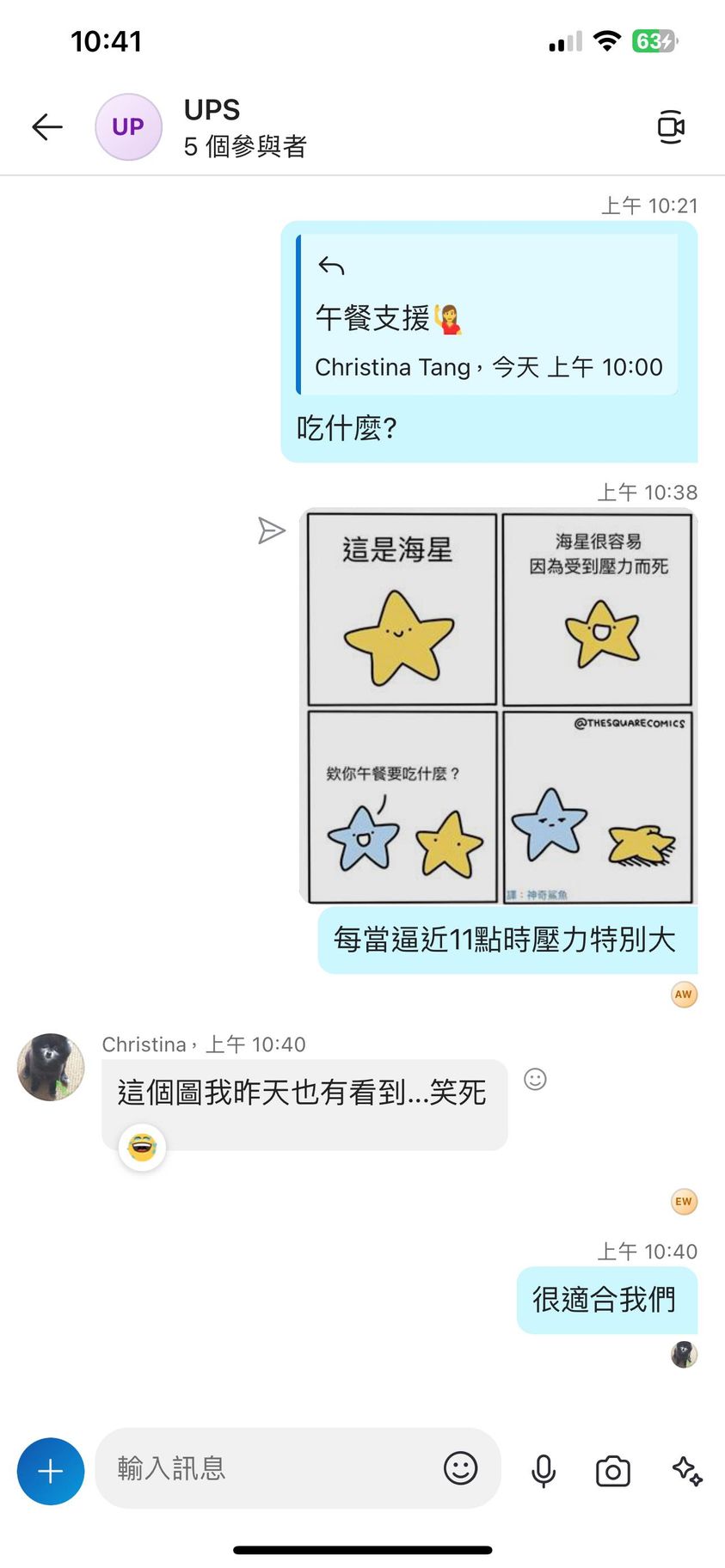The image size is (725, 1568).
Task: Go back to the chat list
Action: [47, 127]
